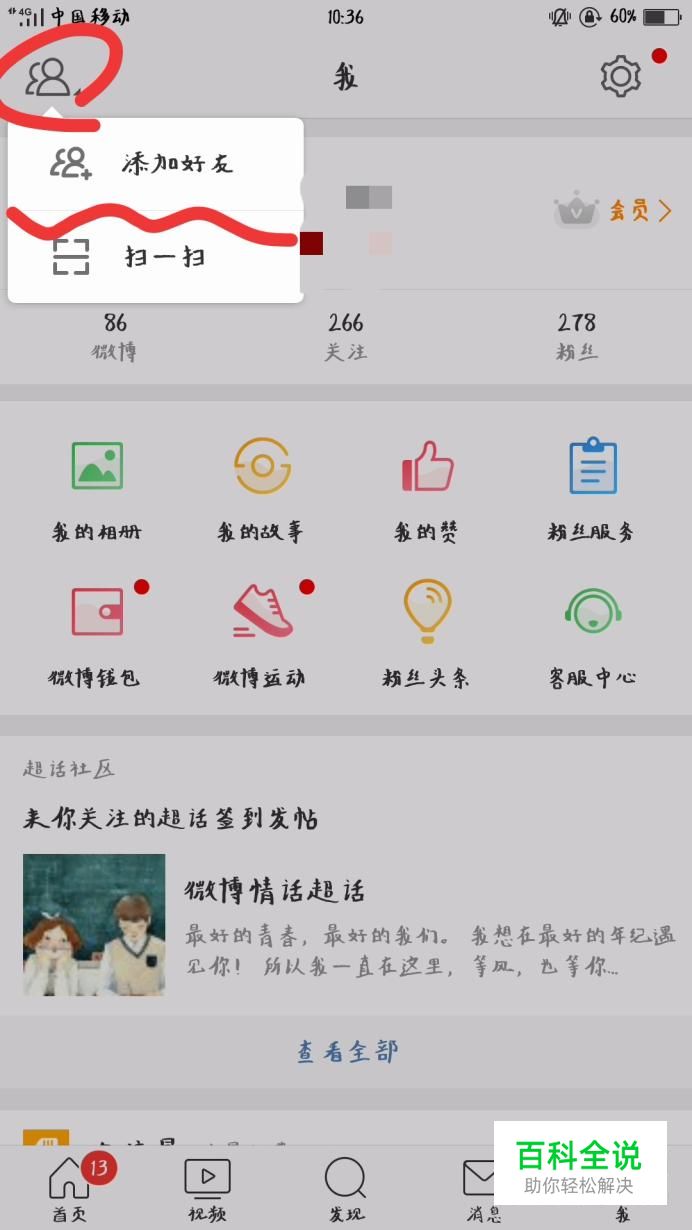Open the 关注 following list

pos(346,336)
